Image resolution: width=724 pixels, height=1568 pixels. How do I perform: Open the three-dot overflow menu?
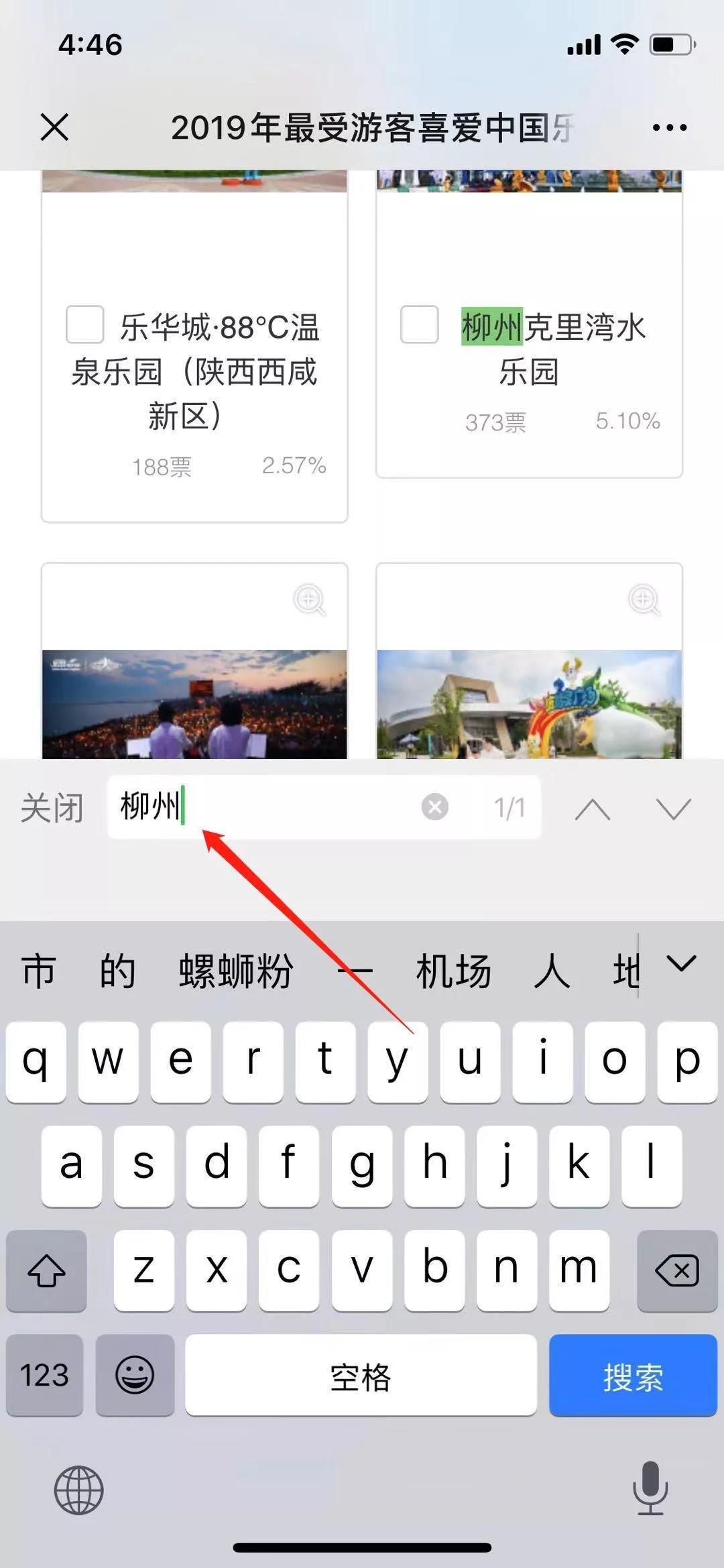coord(669,127)
